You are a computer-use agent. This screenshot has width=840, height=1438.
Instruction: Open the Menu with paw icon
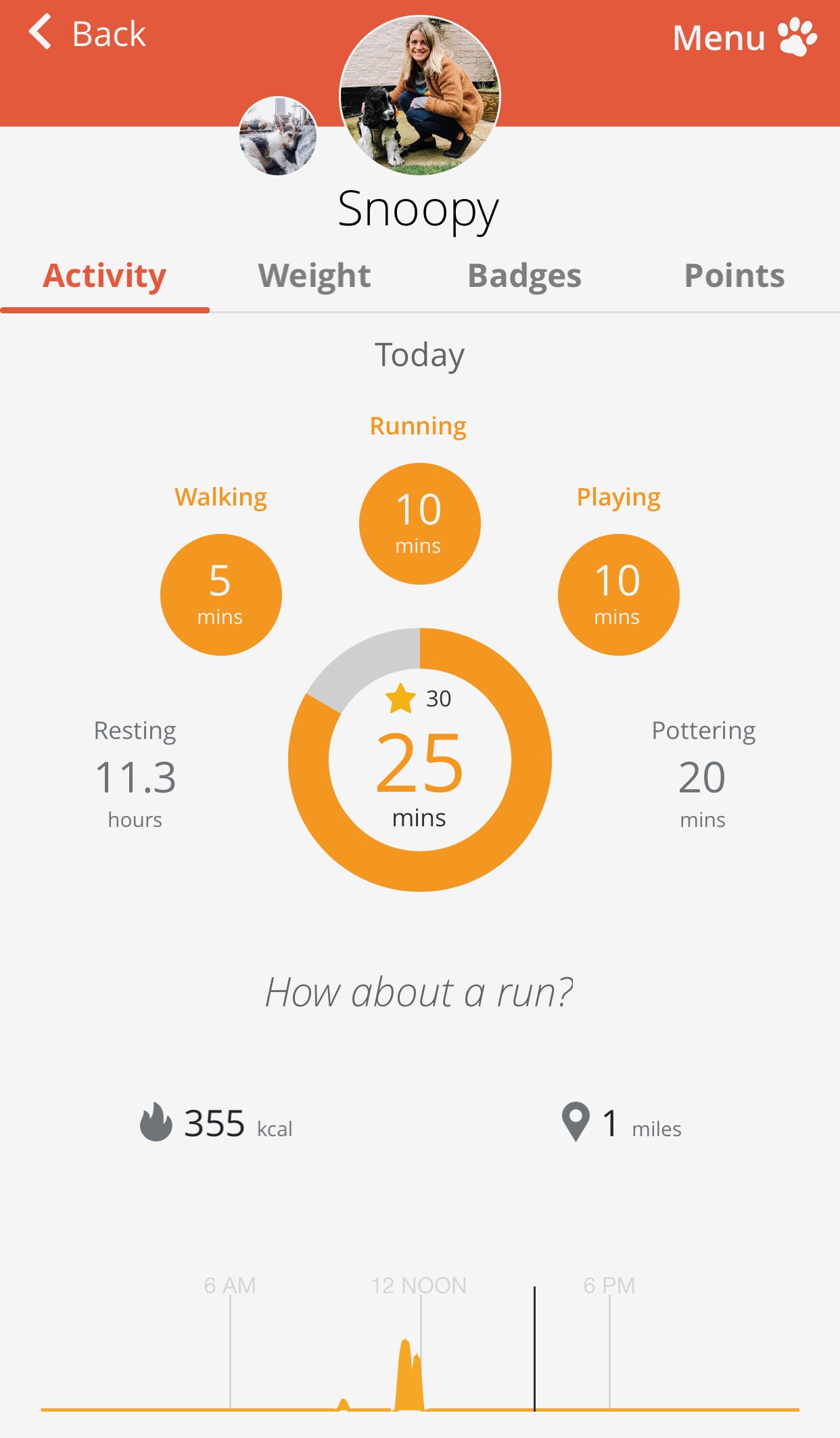744,37
